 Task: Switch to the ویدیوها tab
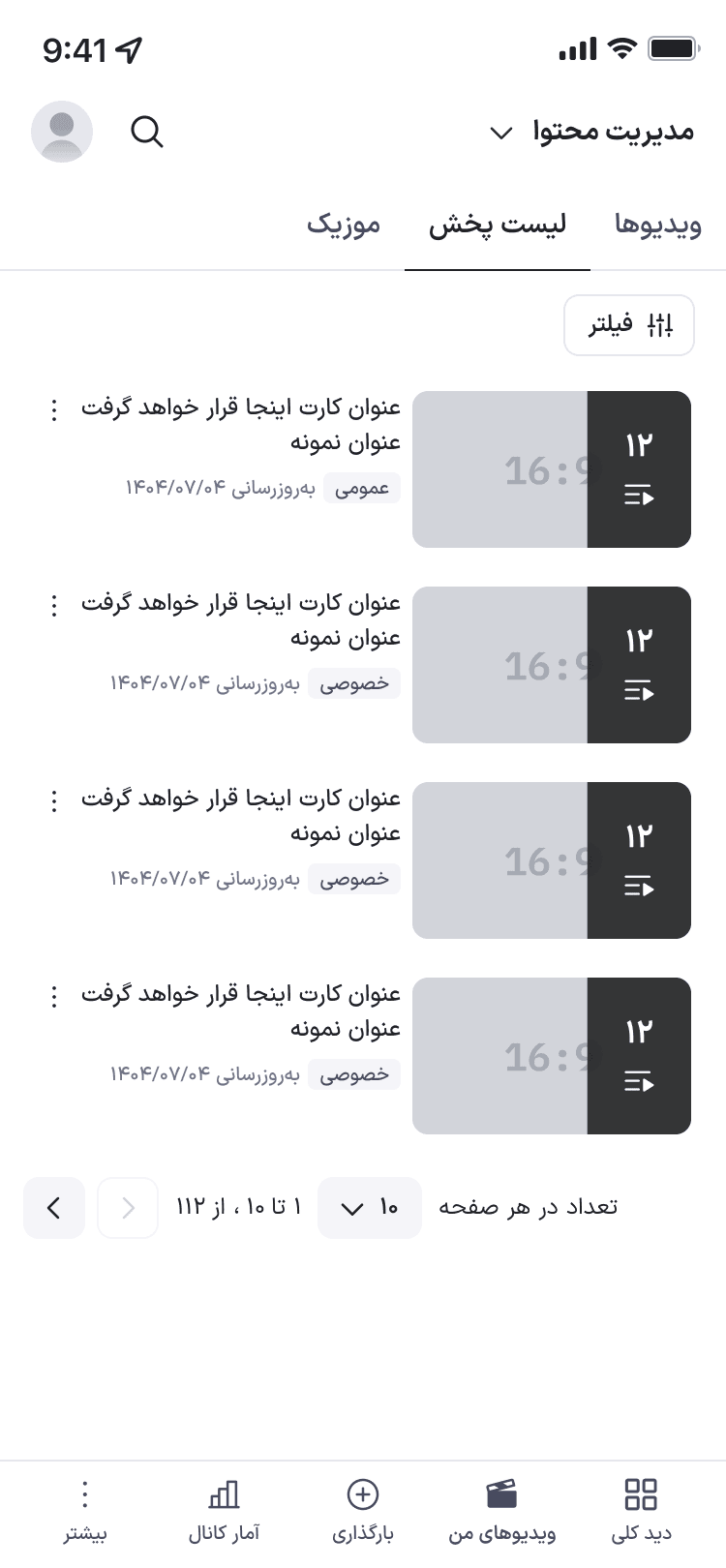[x=657, y=225]
